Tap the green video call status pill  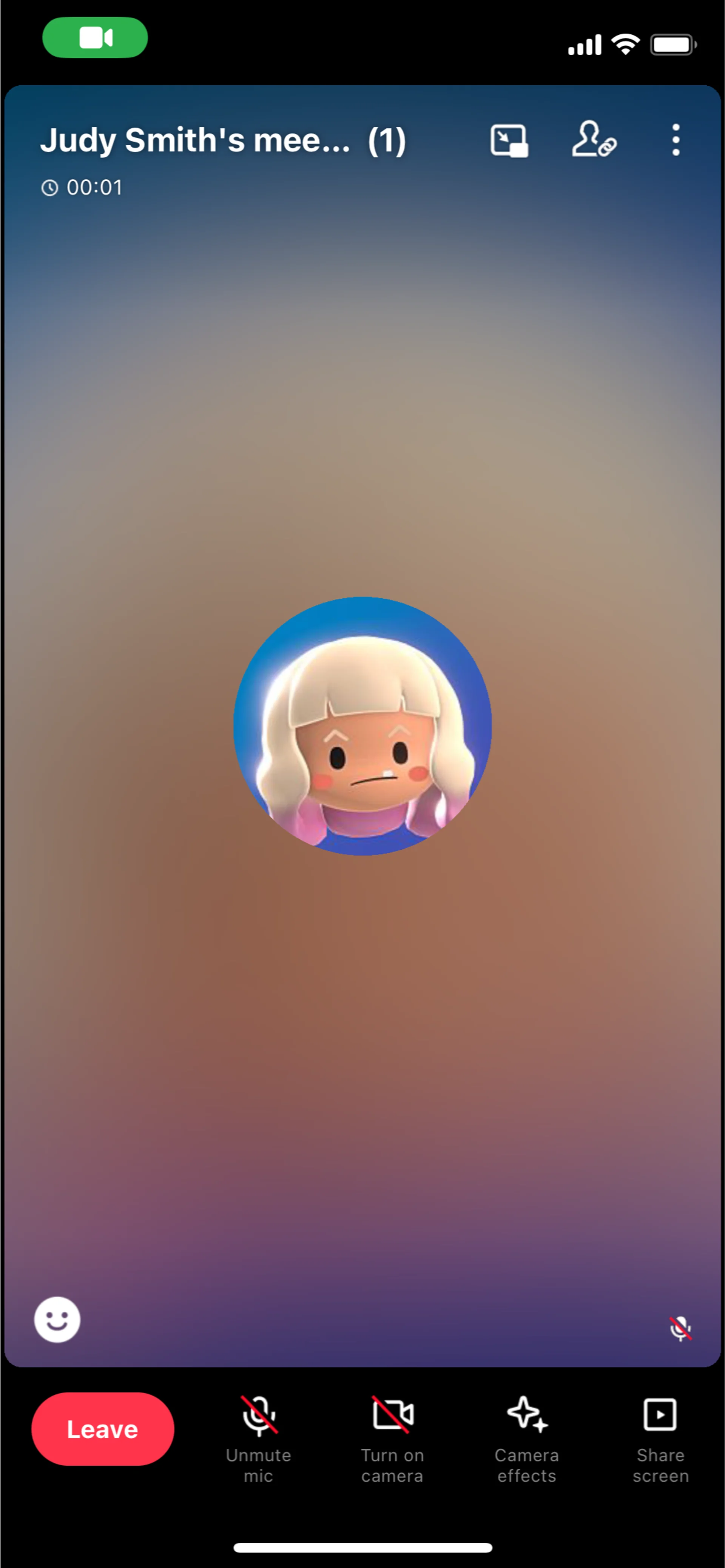[95, 38]
